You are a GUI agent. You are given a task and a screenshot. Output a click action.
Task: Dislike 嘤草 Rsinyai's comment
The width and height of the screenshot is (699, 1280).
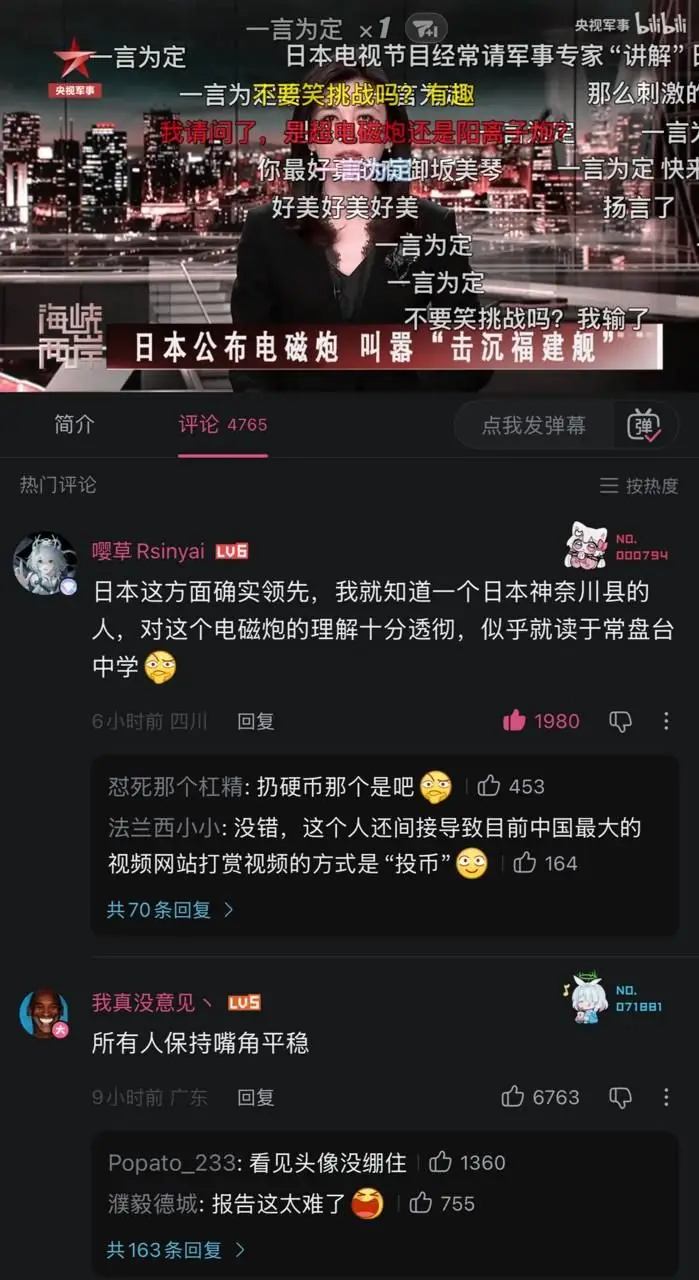(620, 721)
